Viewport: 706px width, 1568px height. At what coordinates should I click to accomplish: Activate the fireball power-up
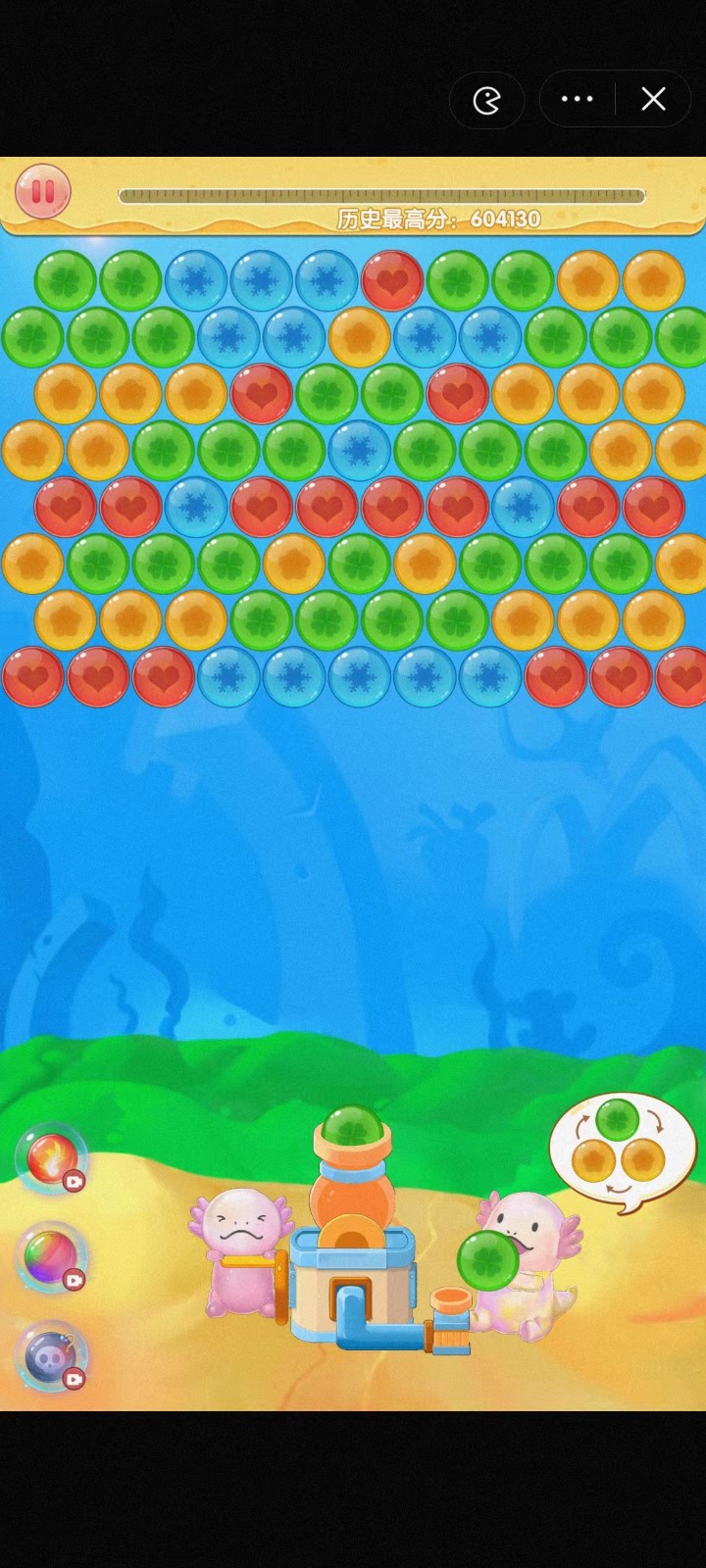(x=49, y=1158)
